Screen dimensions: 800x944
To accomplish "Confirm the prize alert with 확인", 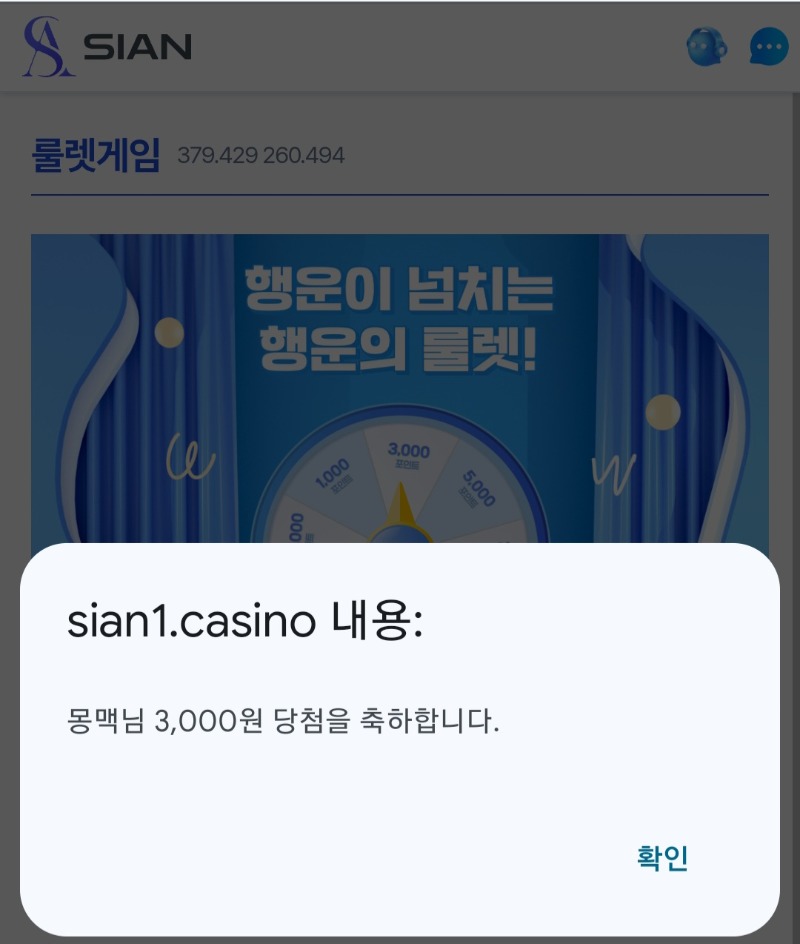I will point(662,858).
